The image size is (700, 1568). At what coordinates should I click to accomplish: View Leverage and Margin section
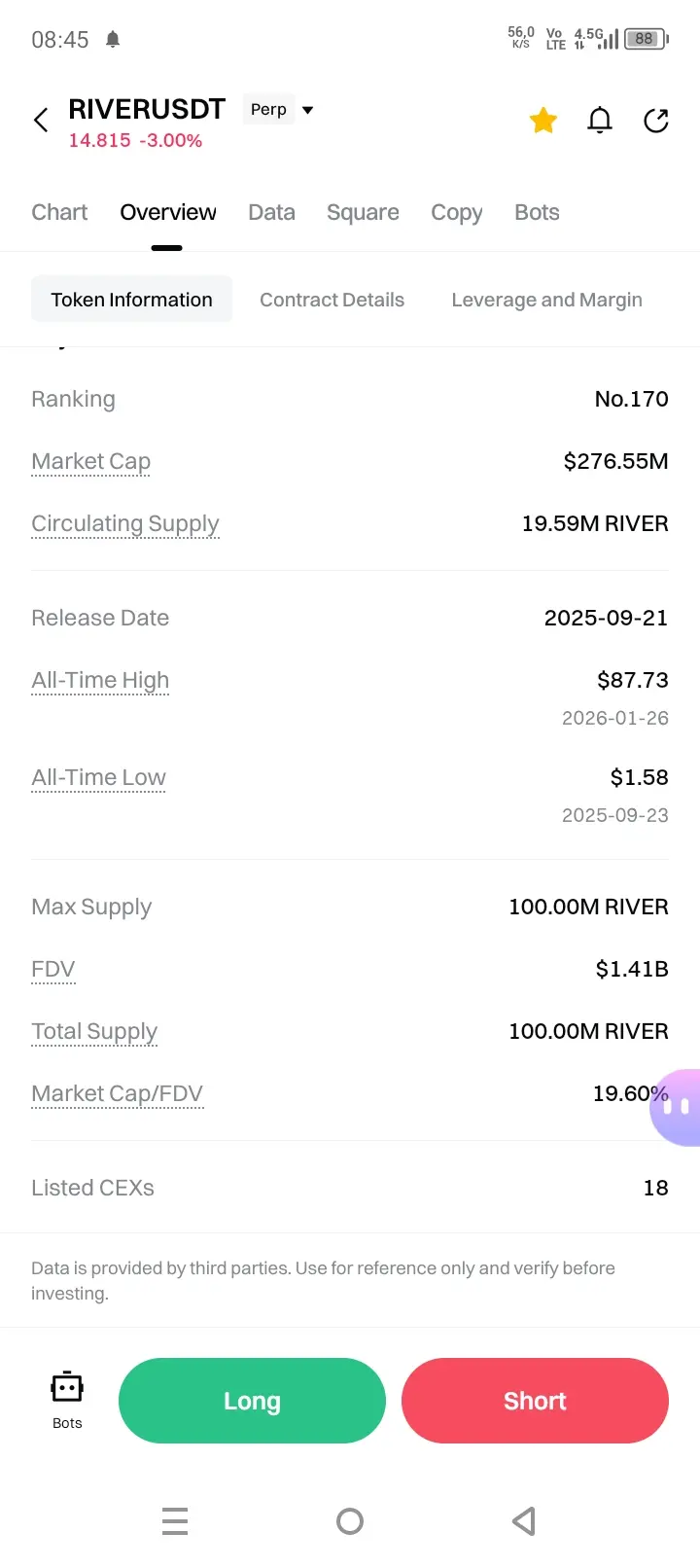coord(546,300)
